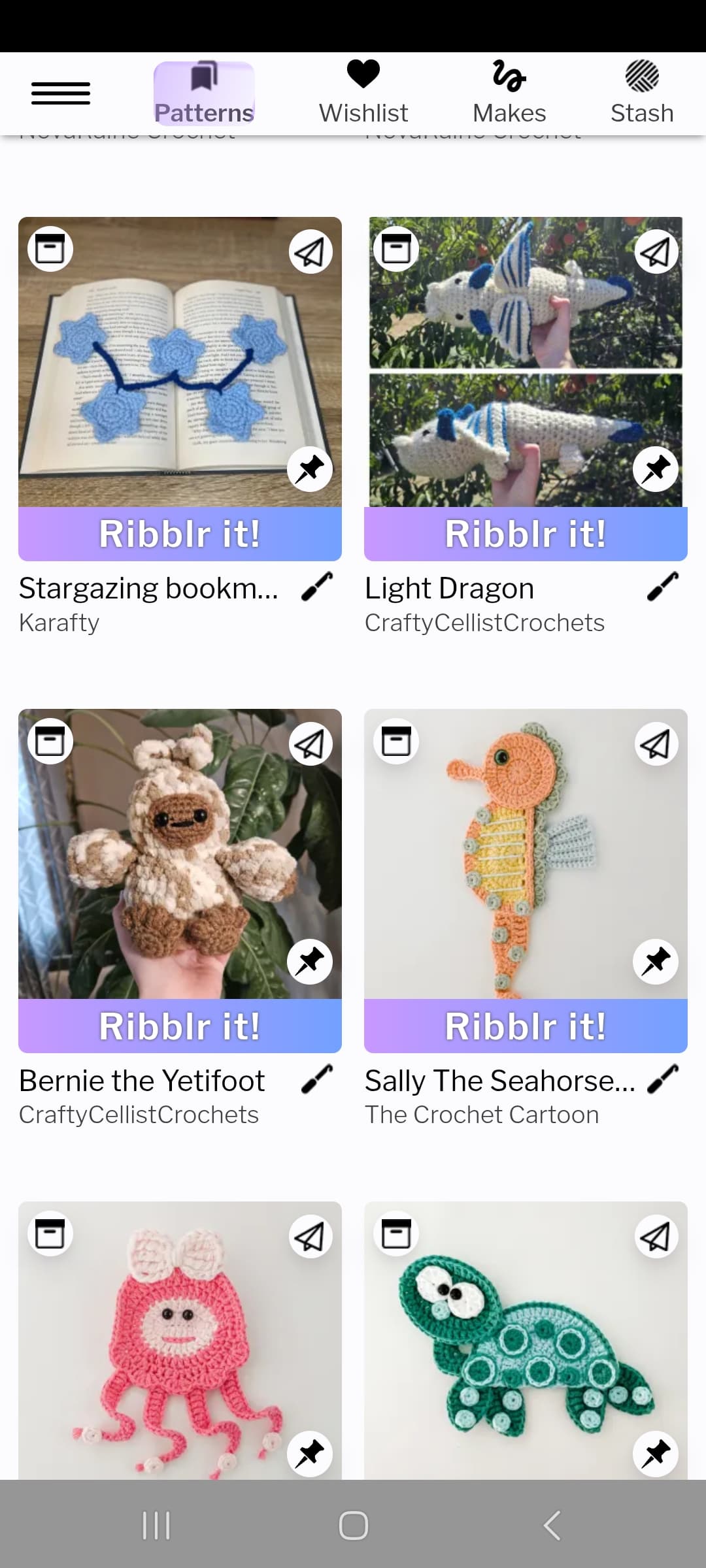The image size is (706, 1568).
Task: Archive the Sally The Seahorse pattern
Action: click(396, 742)
